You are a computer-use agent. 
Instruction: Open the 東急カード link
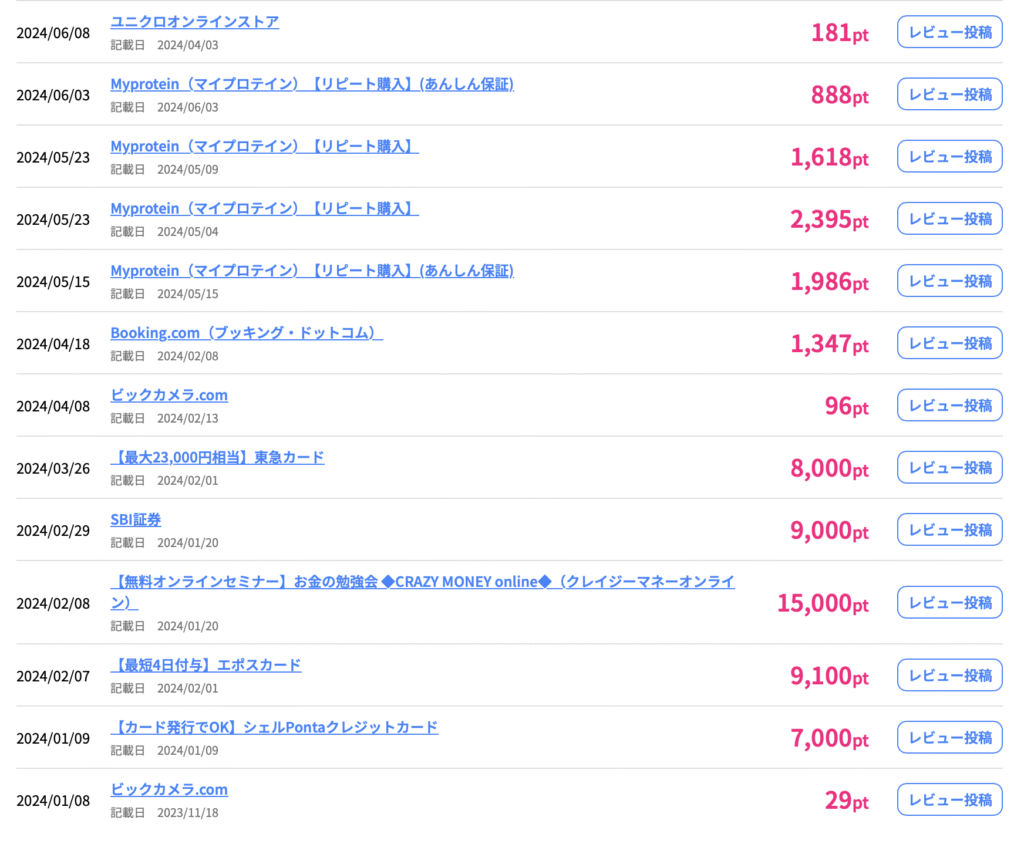(x=217, y=457)
